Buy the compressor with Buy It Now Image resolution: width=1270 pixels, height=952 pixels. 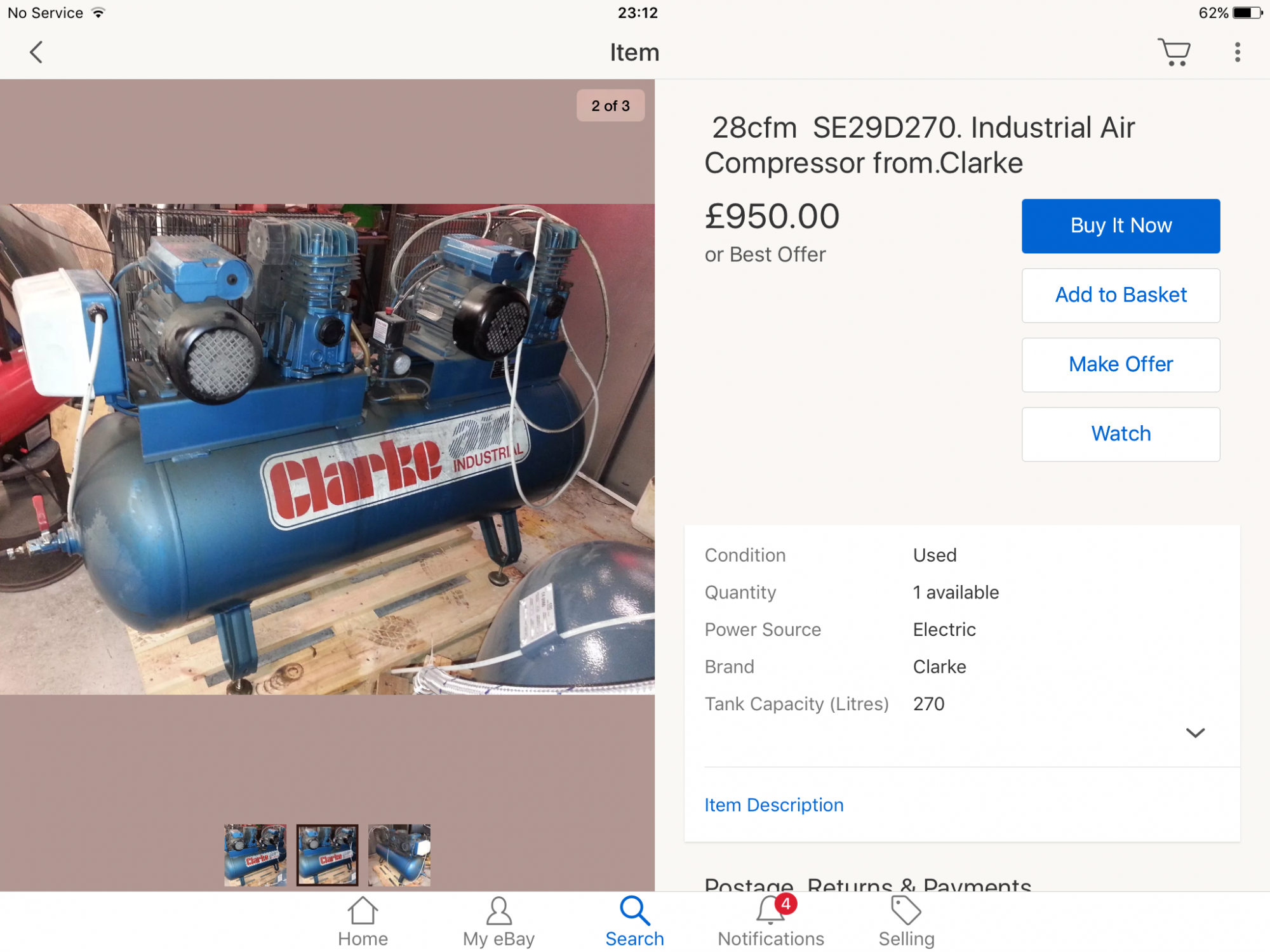point(1120,226)
